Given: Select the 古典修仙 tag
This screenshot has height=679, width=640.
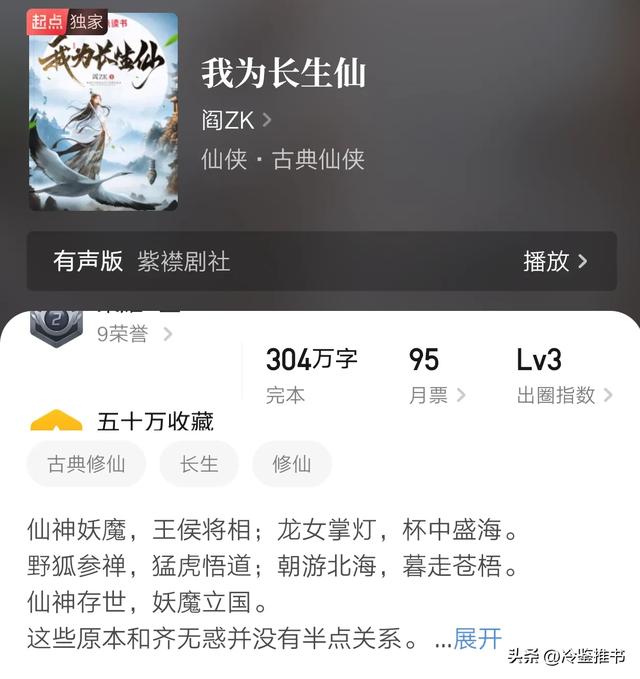Looking at the screenshot, I should tap(86, 464).
